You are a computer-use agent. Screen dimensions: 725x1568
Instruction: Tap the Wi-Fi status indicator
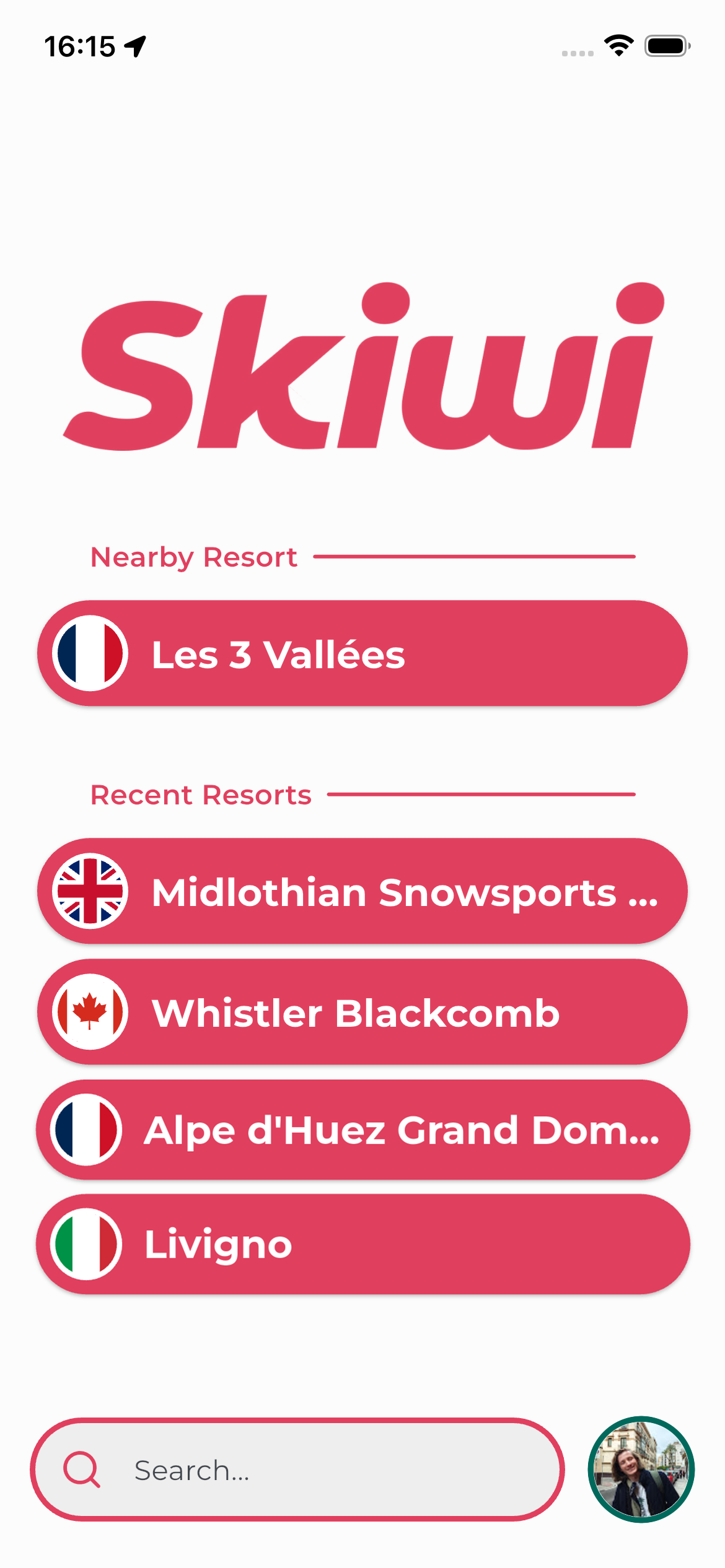coord(618,44)
